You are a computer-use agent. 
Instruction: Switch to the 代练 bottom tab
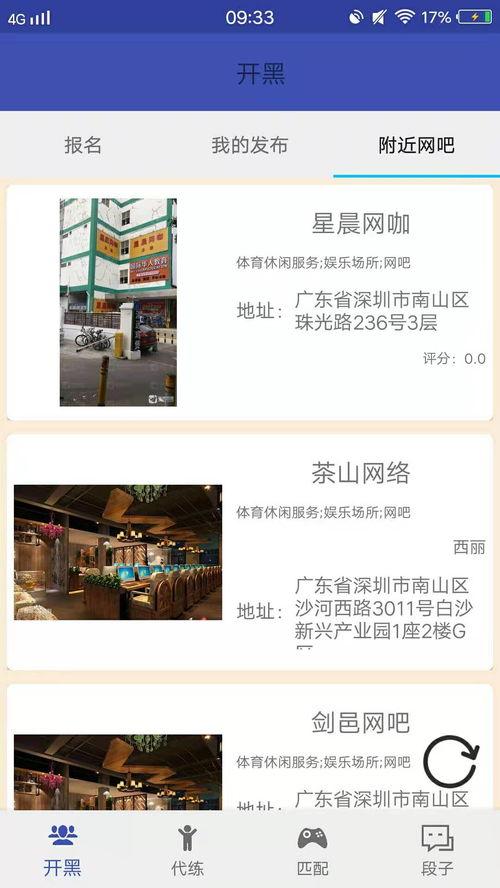pos(187,850)
